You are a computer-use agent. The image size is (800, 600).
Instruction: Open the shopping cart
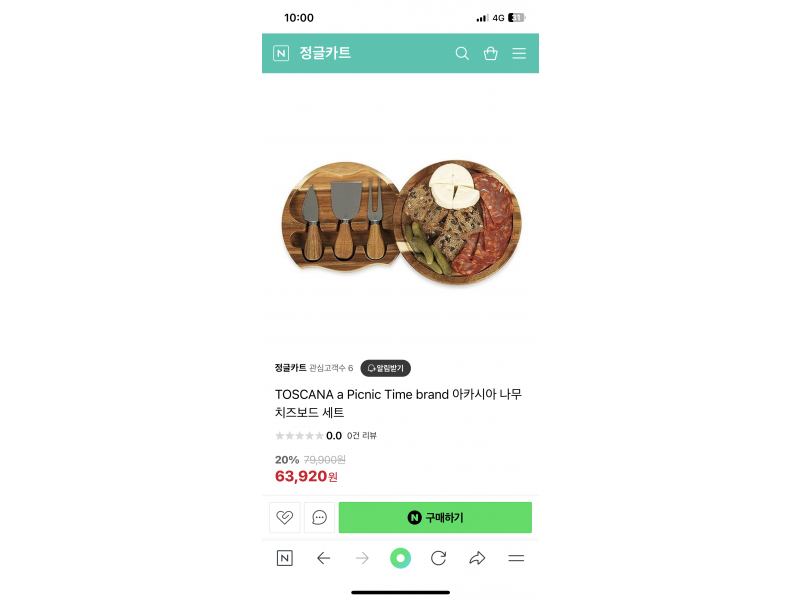coord(490,54)
